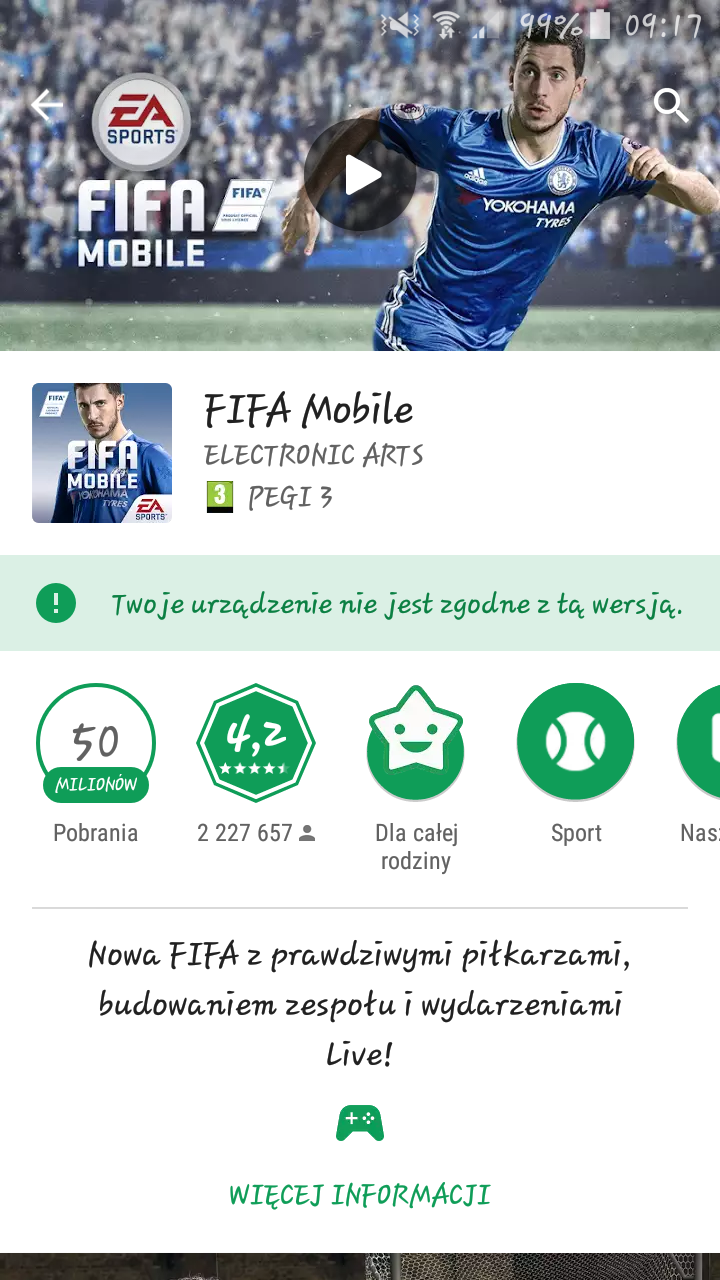This screenshot has height=1280, width=720.
Task: Tap WIĘCEJ INFORMACJI link
Action: point(360,1194)
